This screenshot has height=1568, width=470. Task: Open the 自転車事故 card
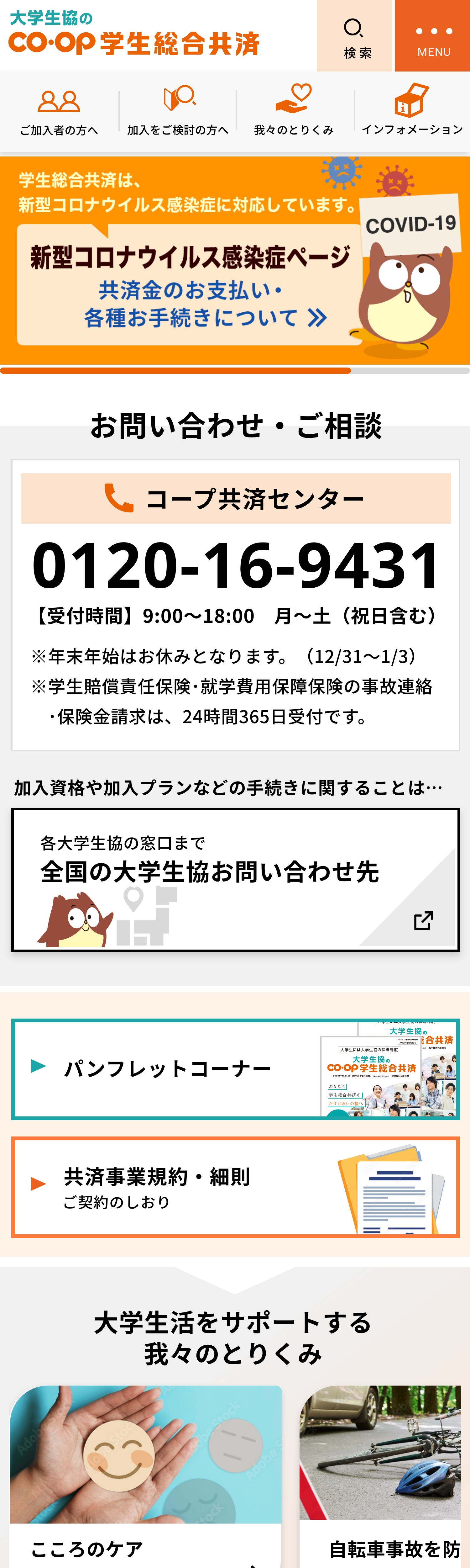383,1473
